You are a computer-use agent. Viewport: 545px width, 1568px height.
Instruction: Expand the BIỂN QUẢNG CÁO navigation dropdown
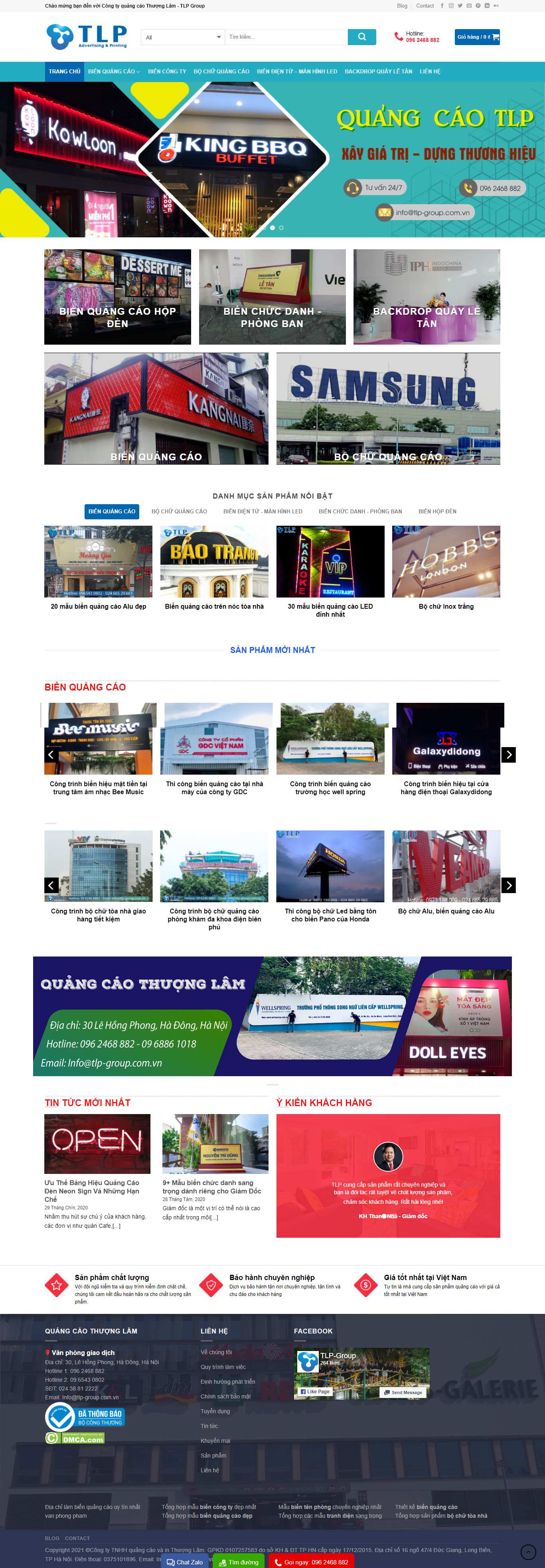(115, 71)
